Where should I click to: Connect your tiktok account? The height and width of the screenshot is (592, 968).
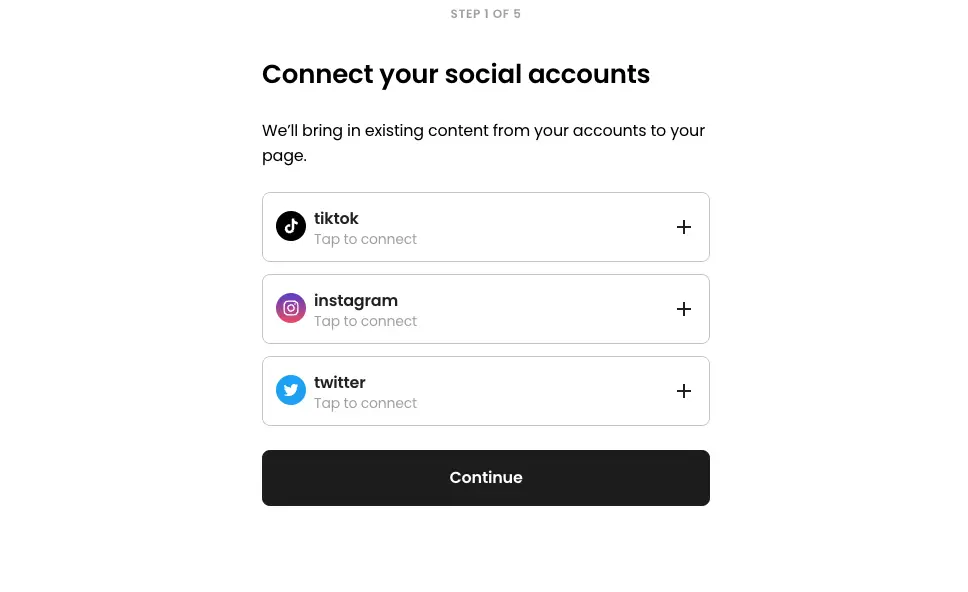pyautogui.click(x=485, y=227)
